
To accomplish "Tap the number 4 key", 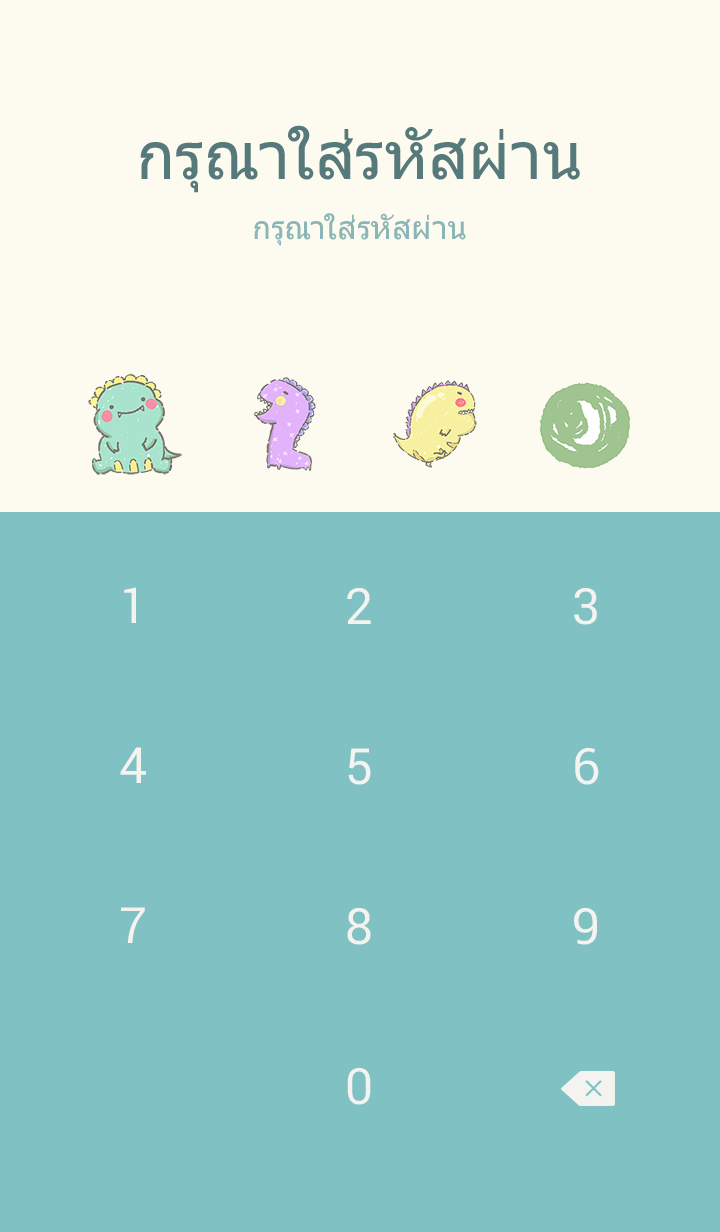I will [132, 767].
